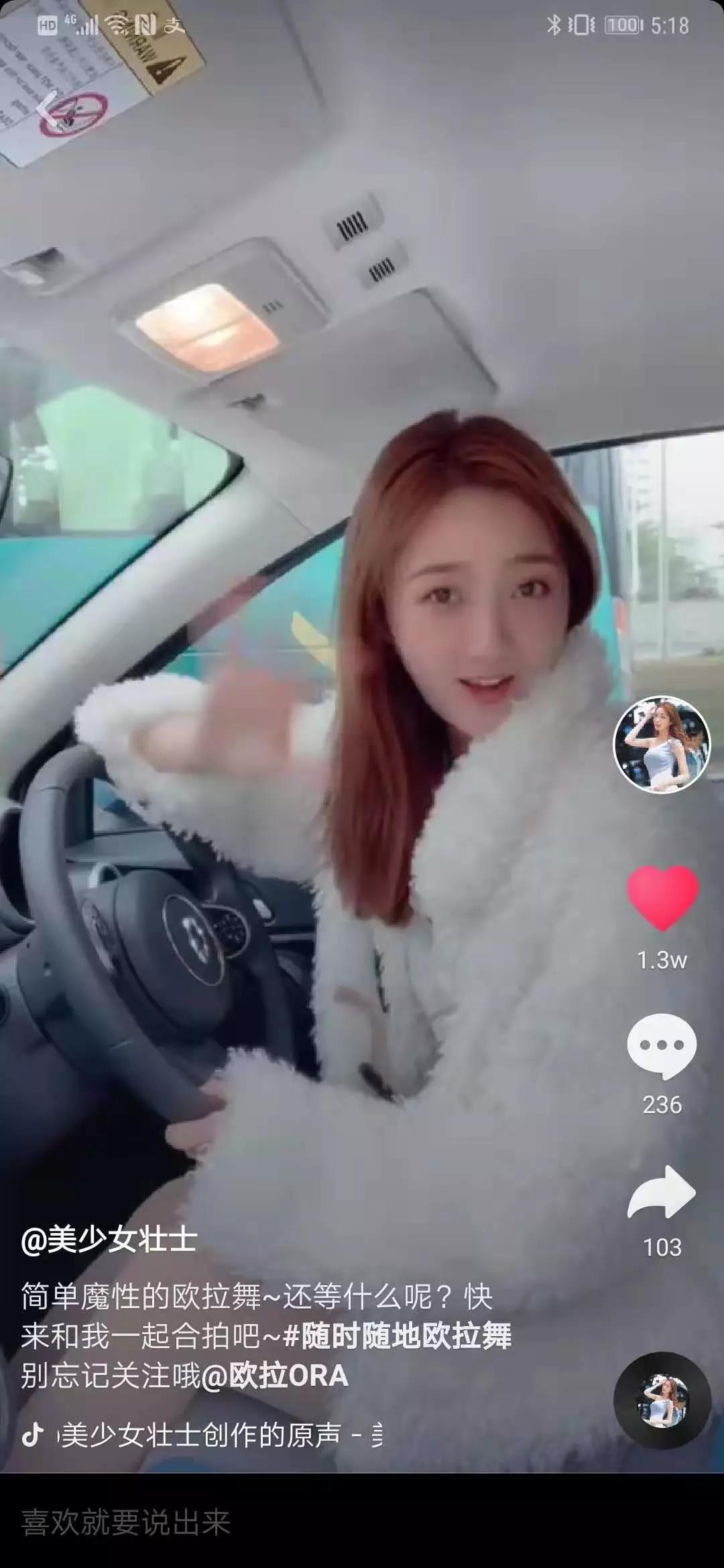The height and width of the screenshot is (1568, 724).
Task: Tap the 喜欢就要说出来 comment field
Action: point(268,1522)
